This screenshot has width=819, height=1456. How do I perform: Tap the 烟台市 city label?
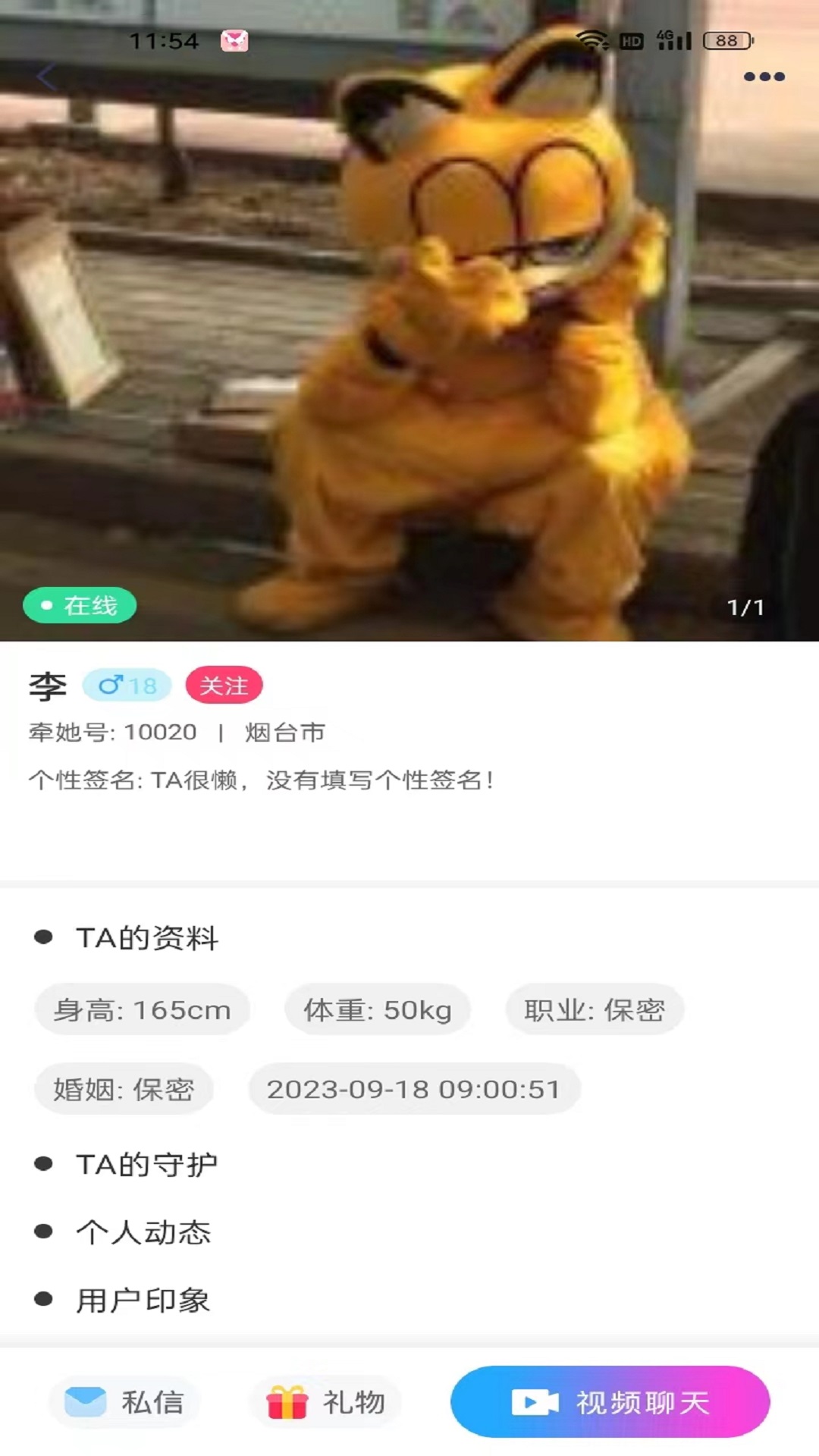(x=286, y=733)
